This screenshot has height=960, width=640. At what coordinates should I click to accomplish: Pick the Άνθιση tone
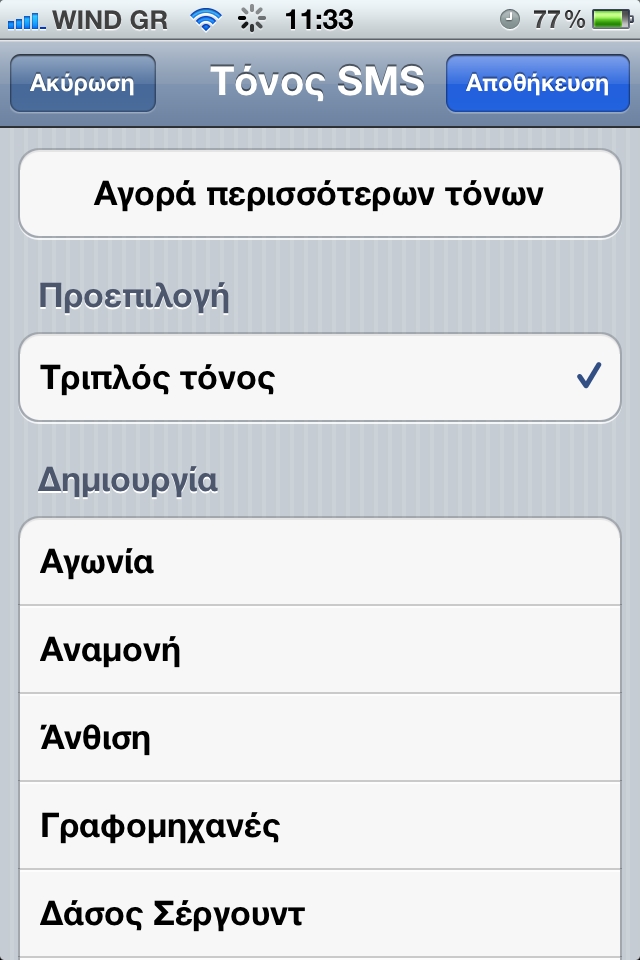(x=319, y=738)
